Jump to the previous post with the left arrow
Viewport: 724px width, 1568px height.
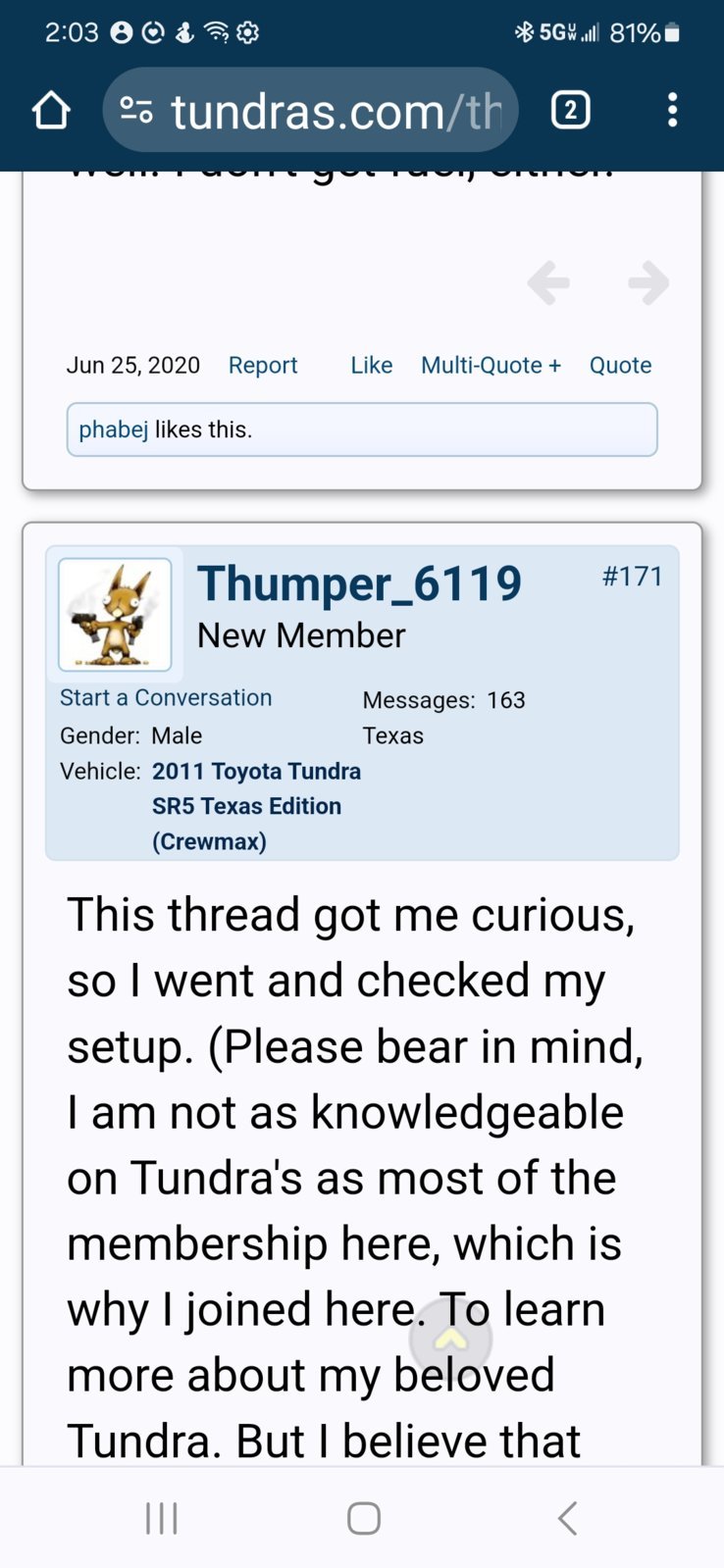coord(547,283)
